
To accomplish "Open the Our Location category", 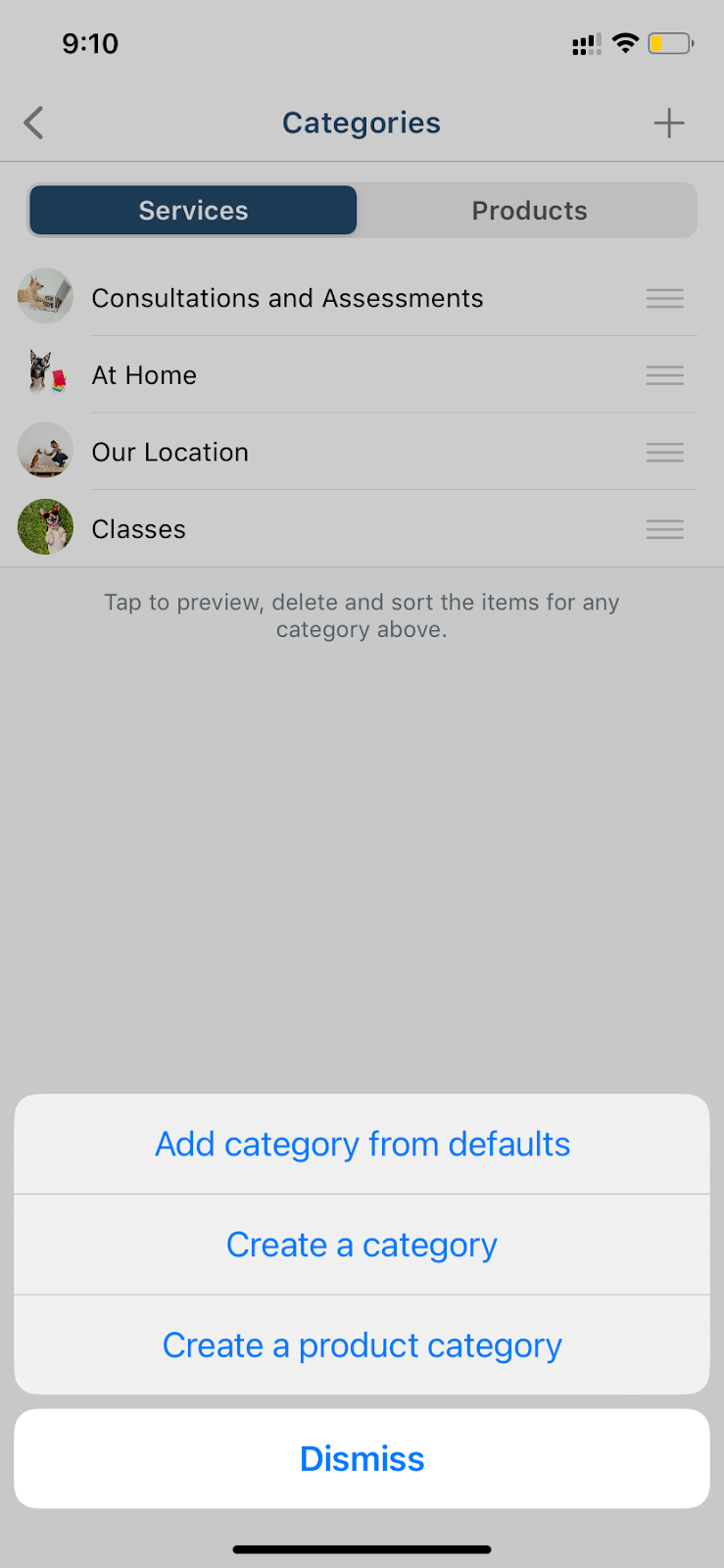I will pos(362,452).
